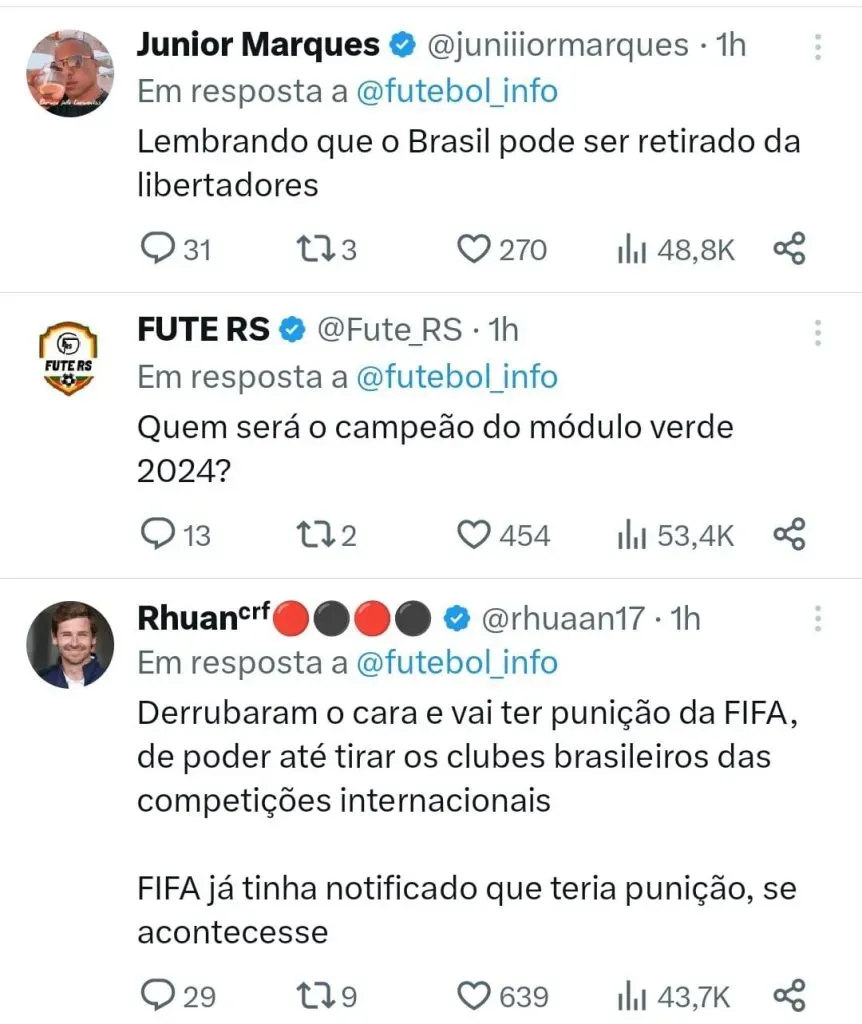Open Junior Marques' profile picture

69,72
